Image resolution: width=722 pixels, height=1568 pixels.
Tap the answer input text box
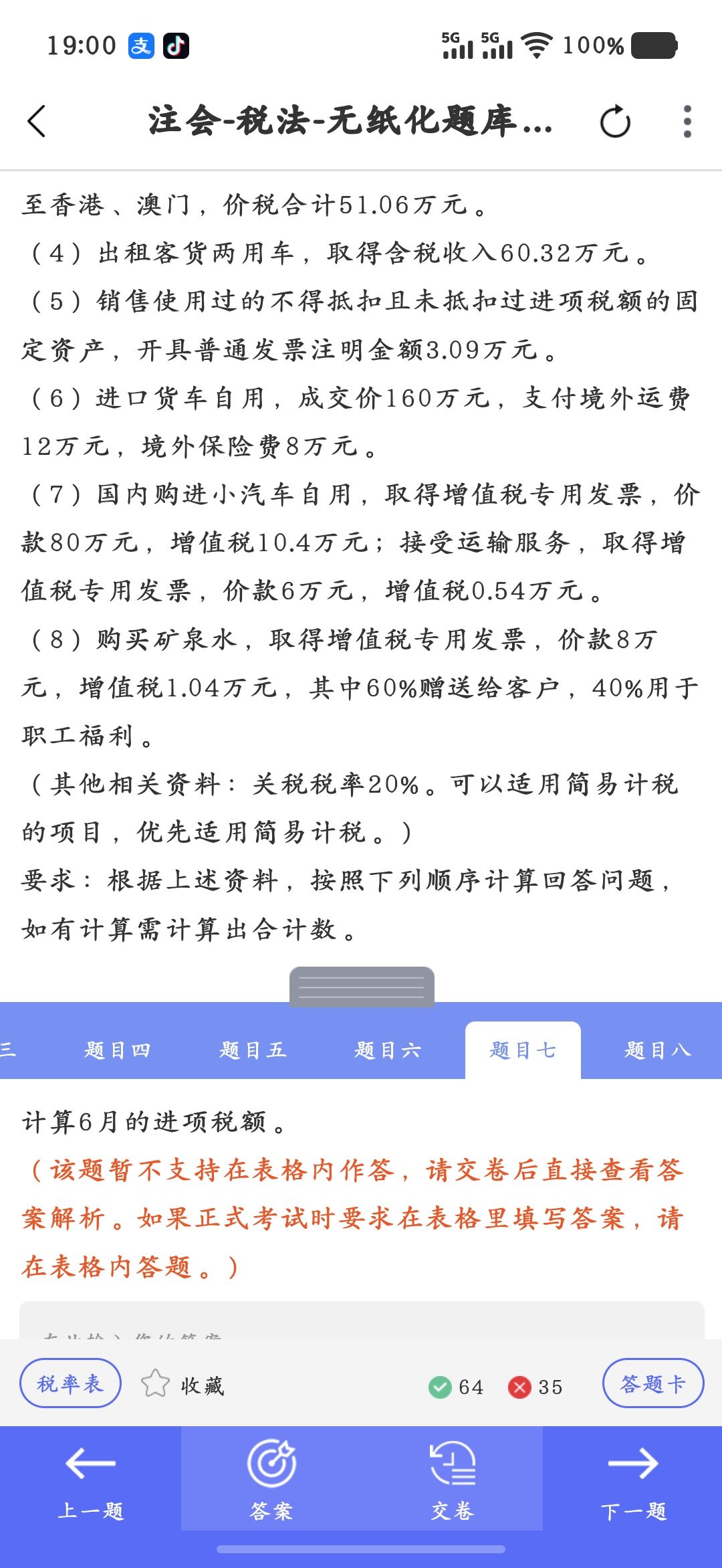tap(362, 1320)
